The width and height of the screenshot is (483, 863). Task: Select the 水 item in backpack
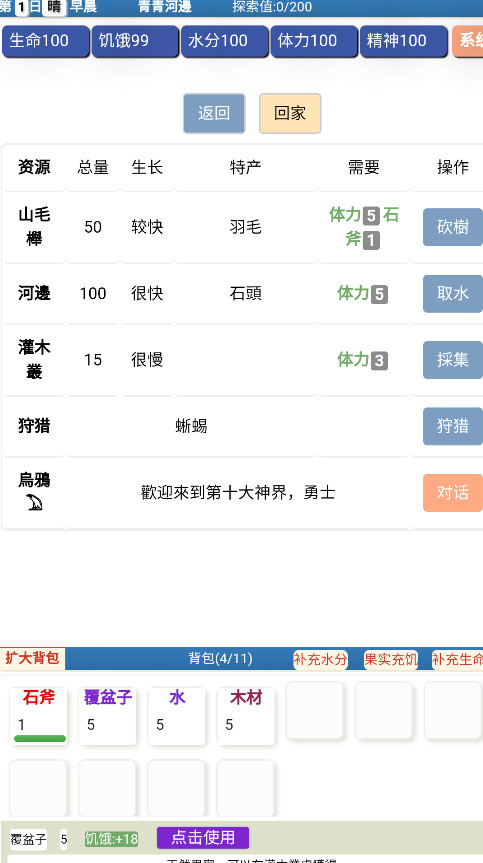[177, 716]
